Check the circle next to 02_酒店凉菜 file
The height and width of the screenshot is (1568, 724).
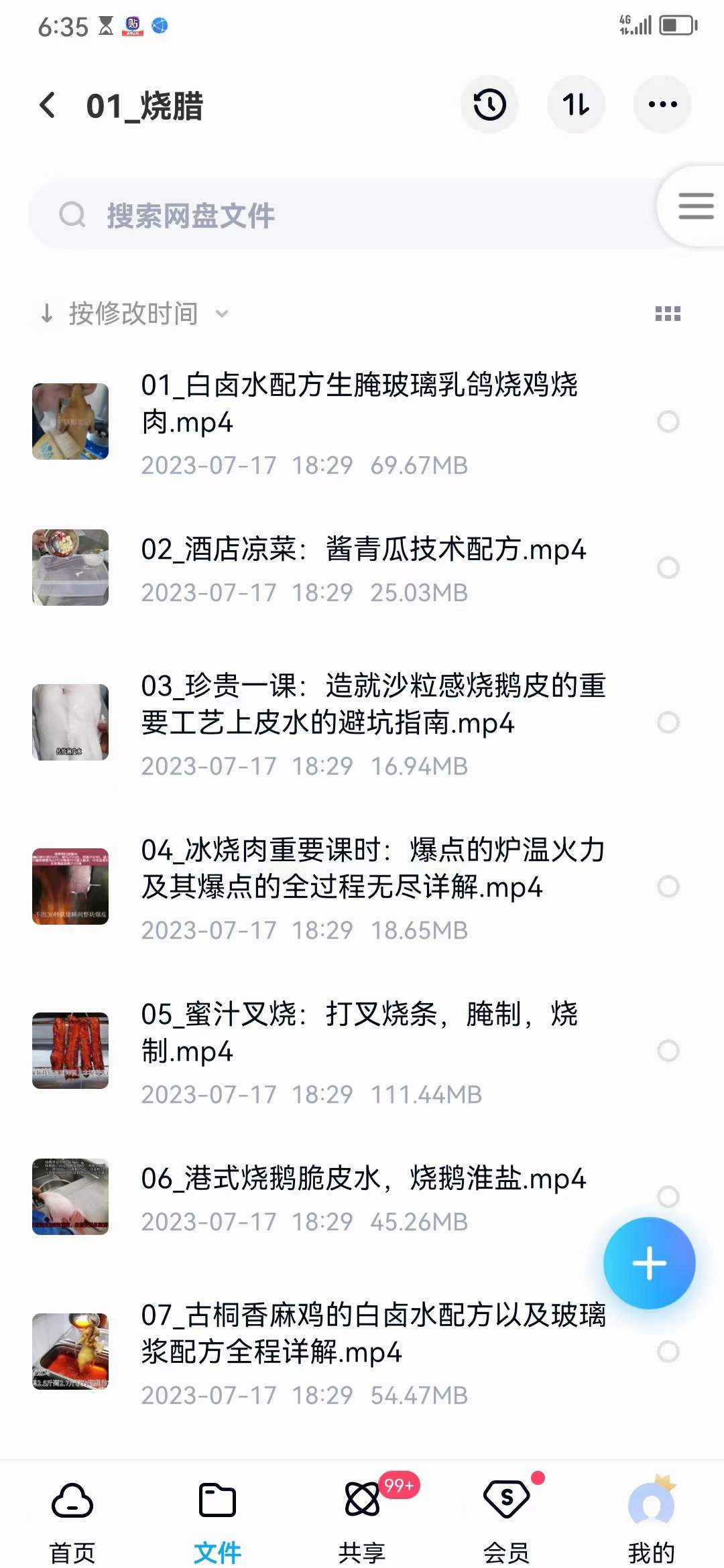[x=668, y=568]
